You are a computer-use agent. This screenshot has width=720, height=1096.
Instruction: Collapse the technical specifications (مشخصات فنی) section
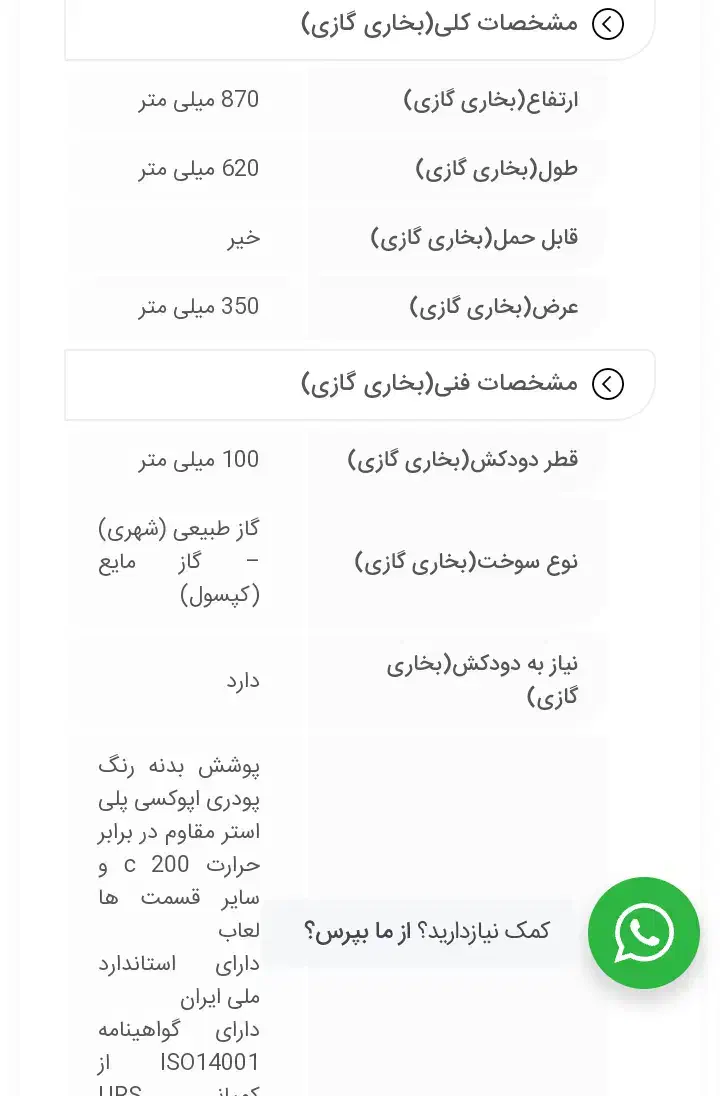[x=607, y=383]
